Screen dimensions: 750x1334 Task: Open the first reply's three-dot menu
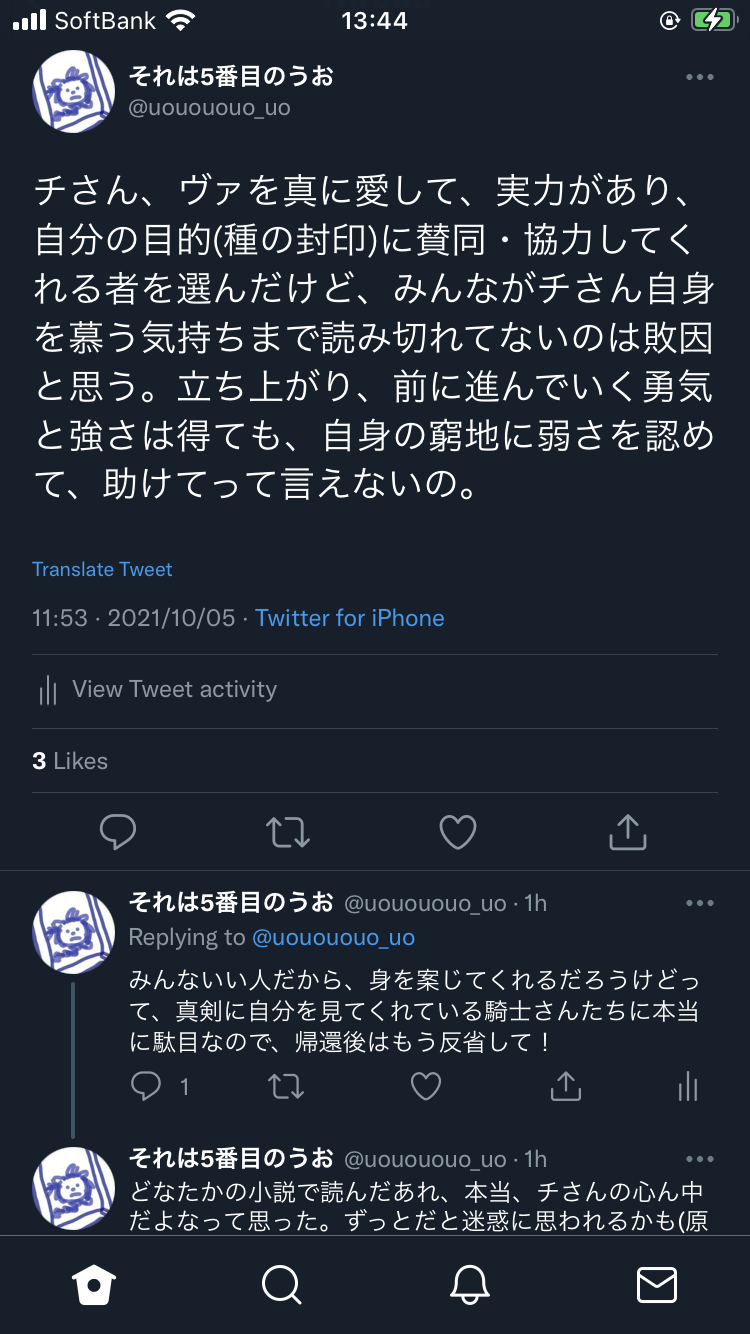tap(699, 903)
